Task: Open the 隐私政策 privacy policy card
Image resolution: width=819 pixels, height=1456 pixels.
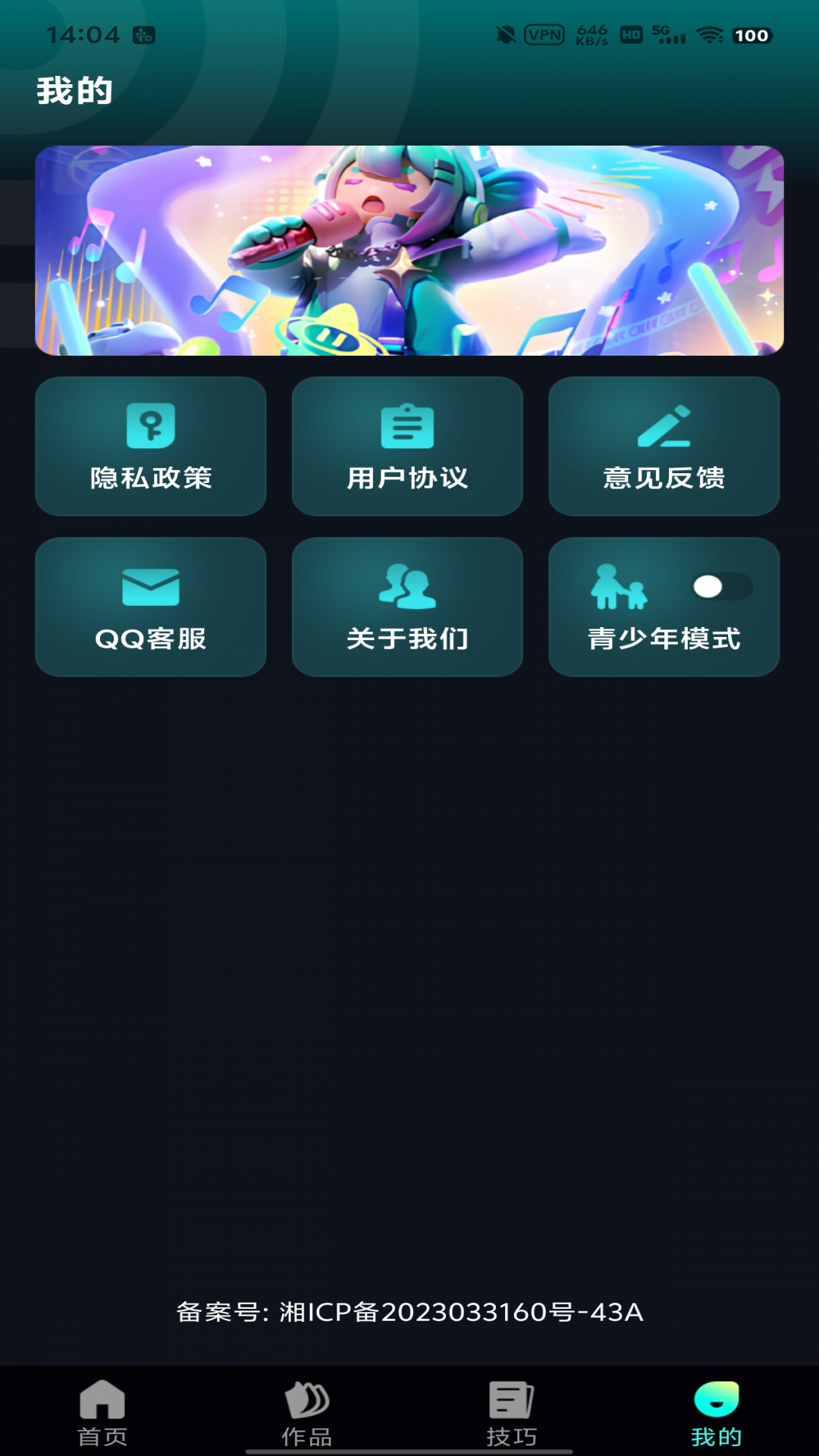Action: [x=150, y=447]
